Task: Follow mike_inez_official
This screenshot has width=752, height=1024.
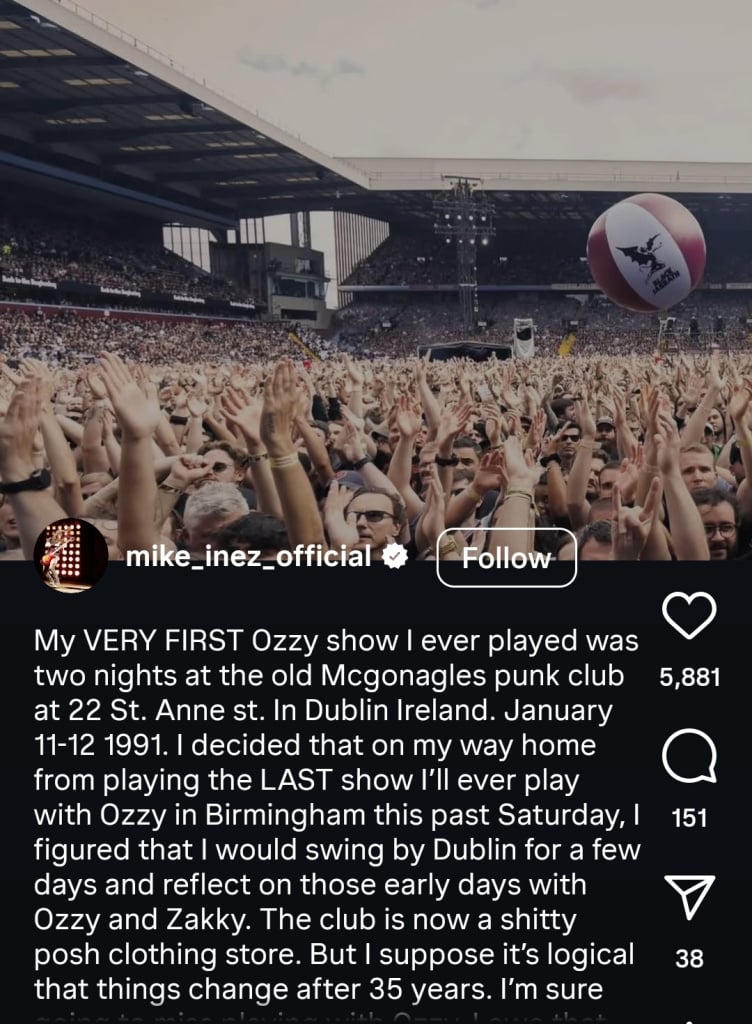Action: tap(506, 558)
